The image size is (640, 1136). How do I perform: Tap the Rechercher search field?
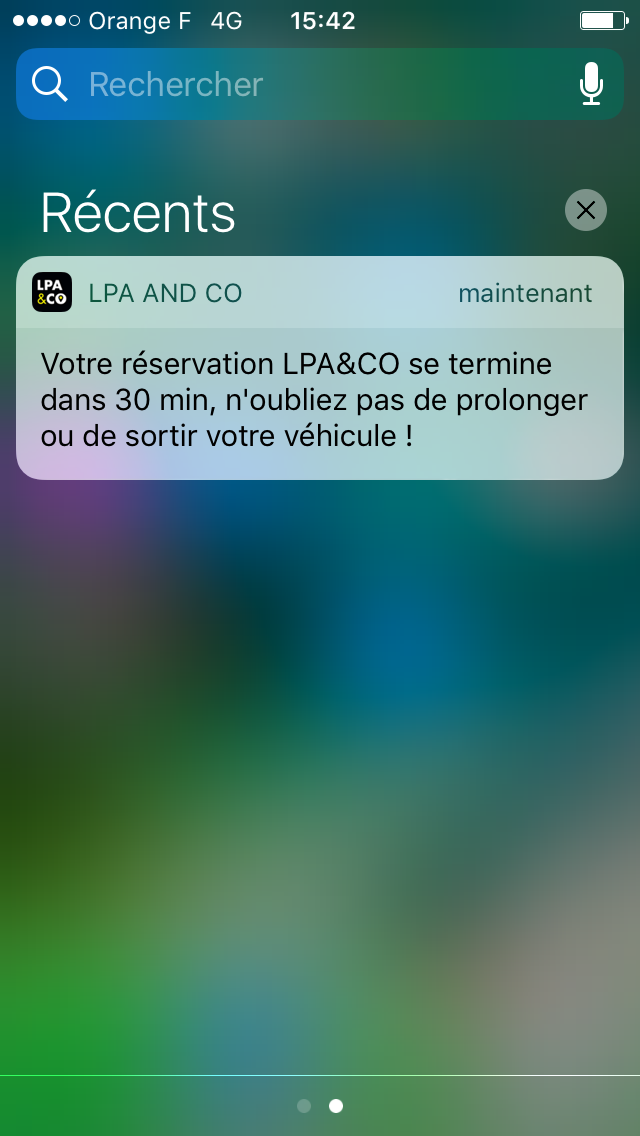point(320,84)
